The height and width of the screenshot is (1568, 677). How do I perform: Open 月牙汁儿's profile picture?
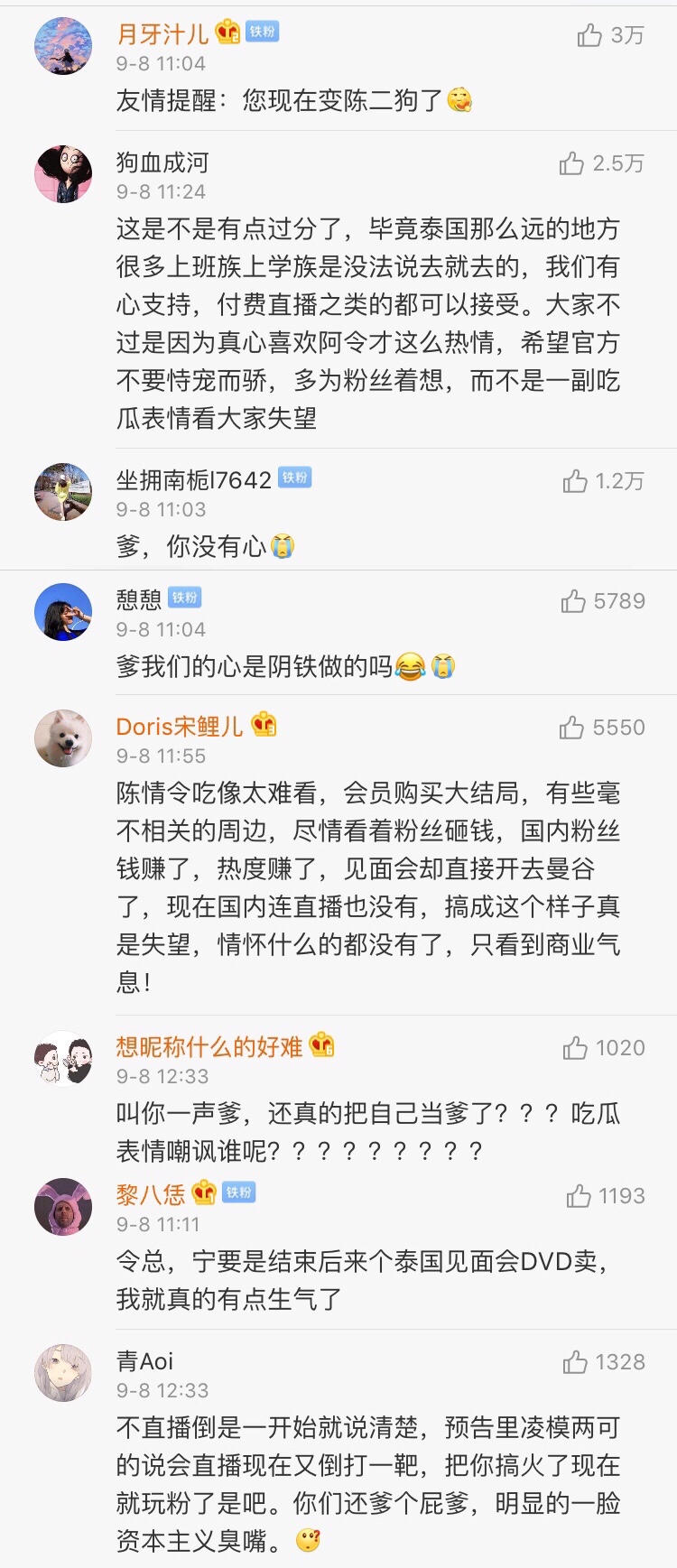click(x=63, y=46)
